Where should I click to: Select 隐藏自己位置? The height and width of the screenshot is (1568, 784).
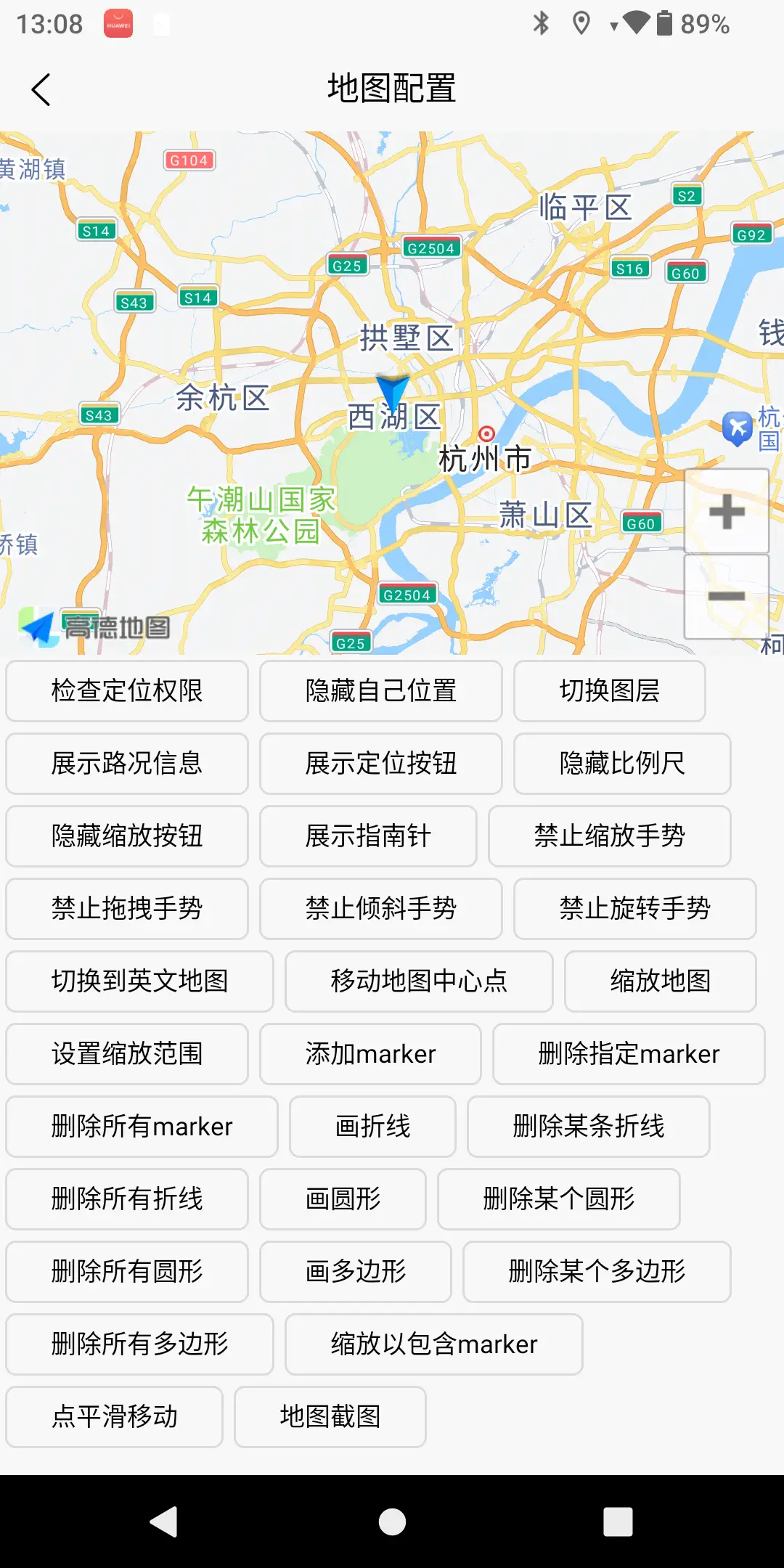381,691
